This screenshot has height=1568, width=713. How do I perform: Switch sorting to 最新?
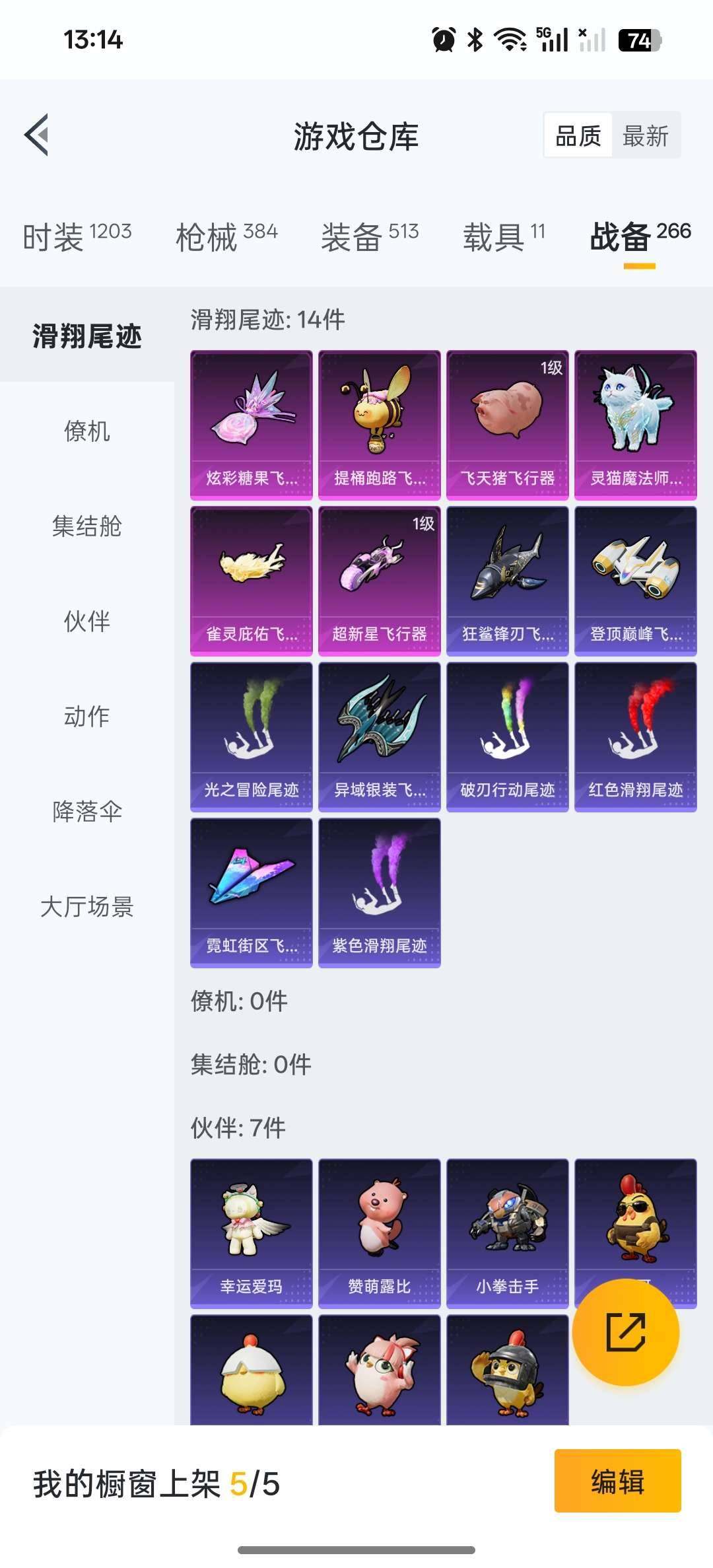pyautogui.click(x=646, y=135)
